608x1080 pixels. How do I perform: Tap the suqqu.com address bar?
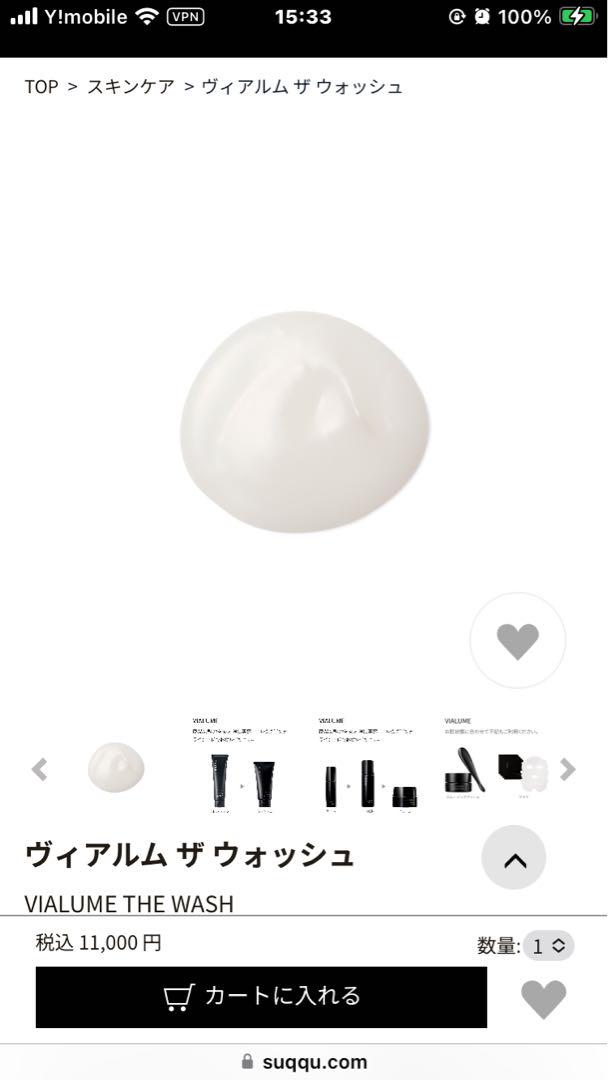click(304, 1062)
